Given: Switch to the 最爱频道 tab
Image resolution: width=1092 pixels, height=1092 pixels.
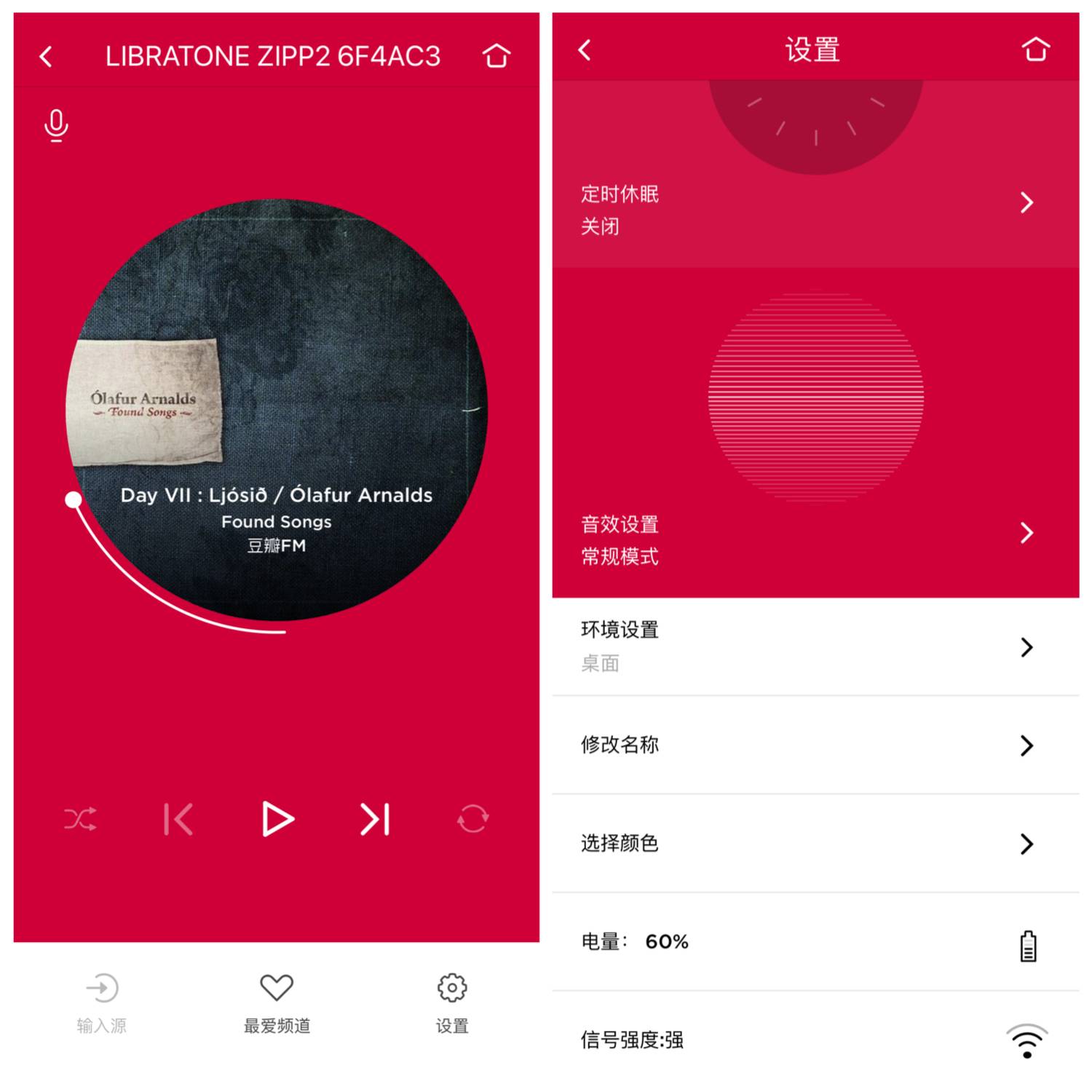Looking at the screenshot, I should [277, 1003].
